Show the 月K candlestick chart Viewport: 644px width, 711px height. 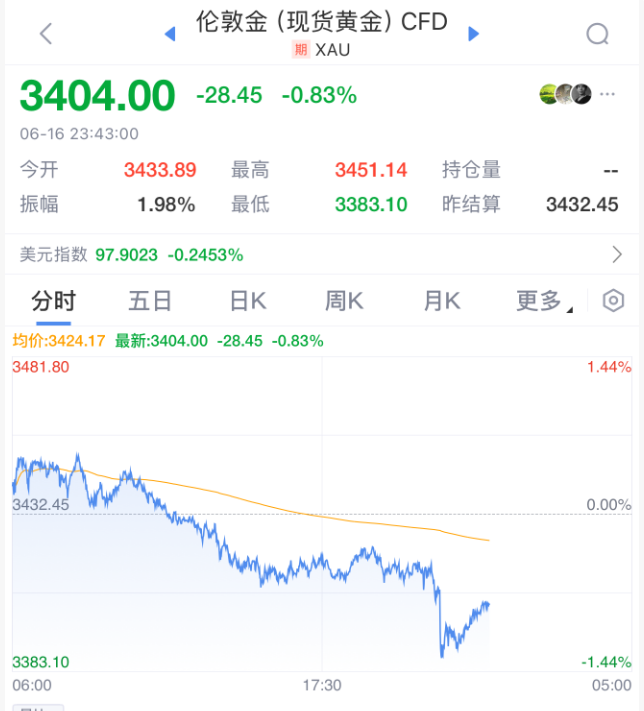(441, 301)
